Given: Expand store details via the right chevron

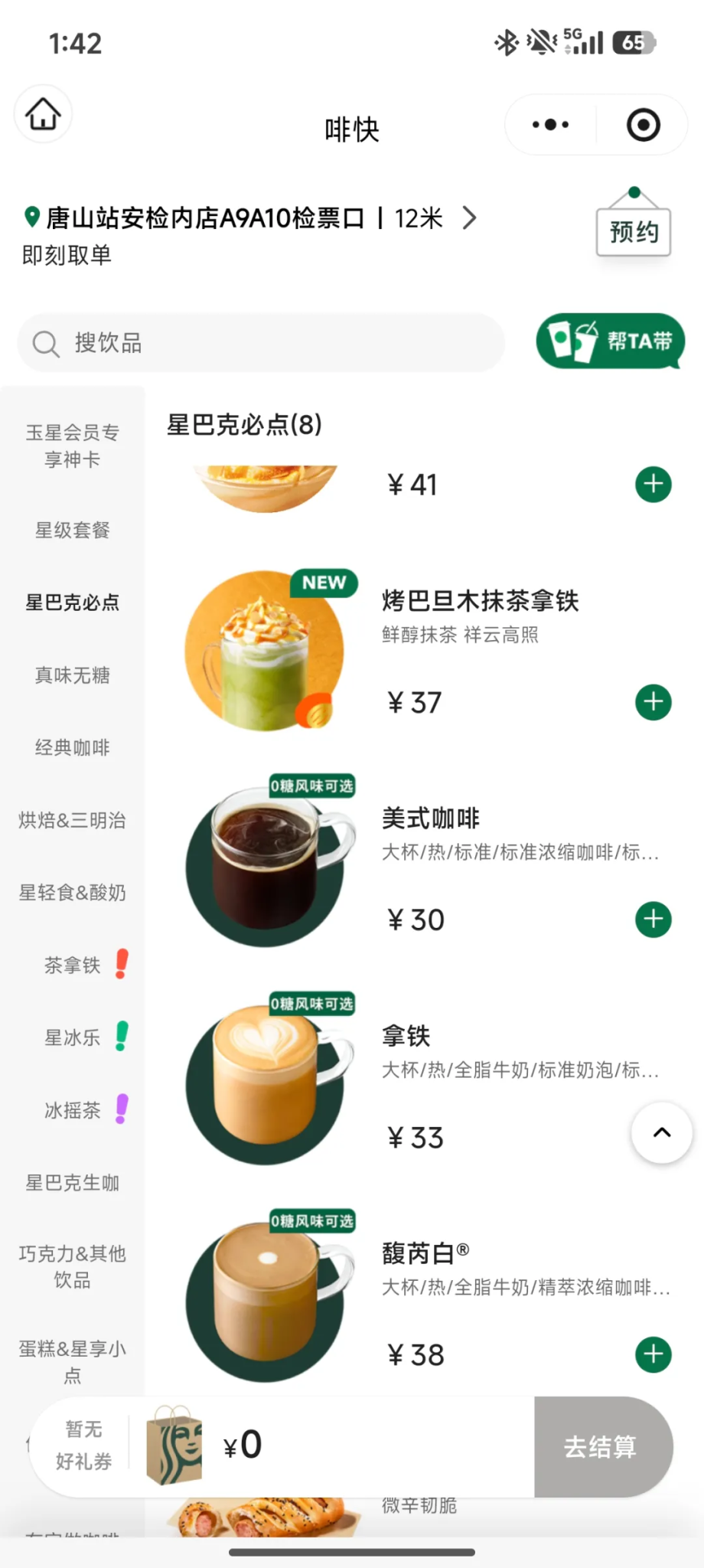Looking at the screenshot, I should pos(469,218).
